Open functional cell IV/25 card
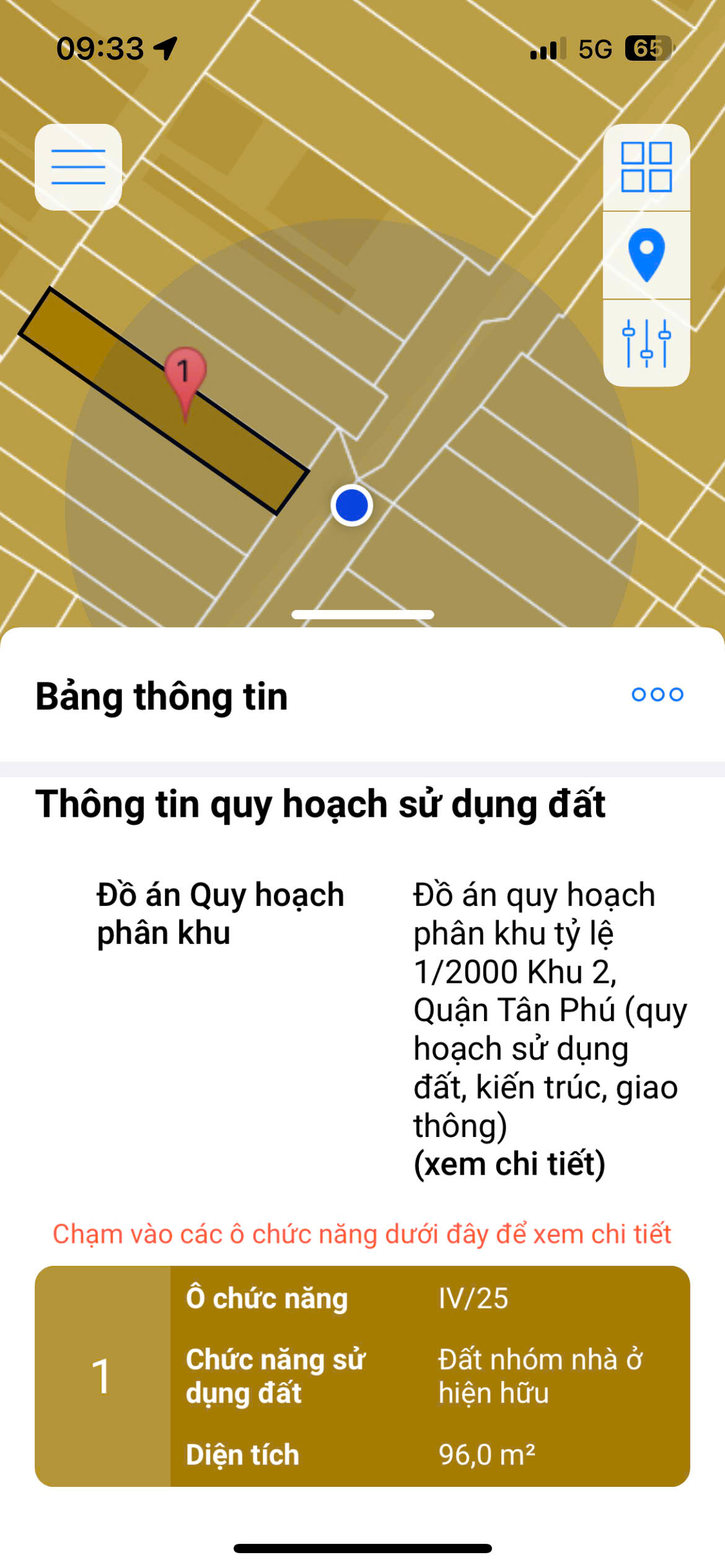Viewport: 725px width, 1568px height. pos(362,1376)
